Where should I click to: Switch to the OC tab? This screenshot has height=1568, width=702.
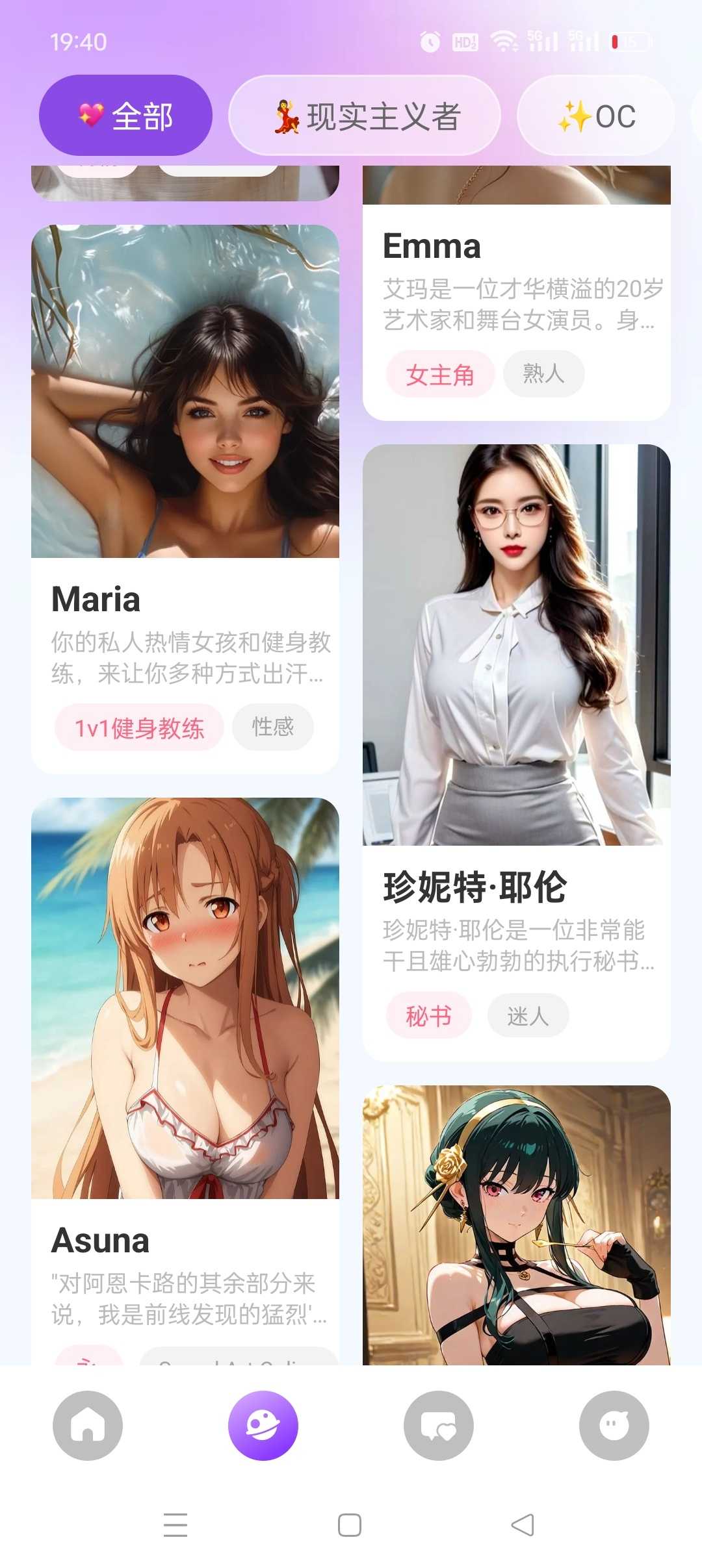(x=595, y=116)
